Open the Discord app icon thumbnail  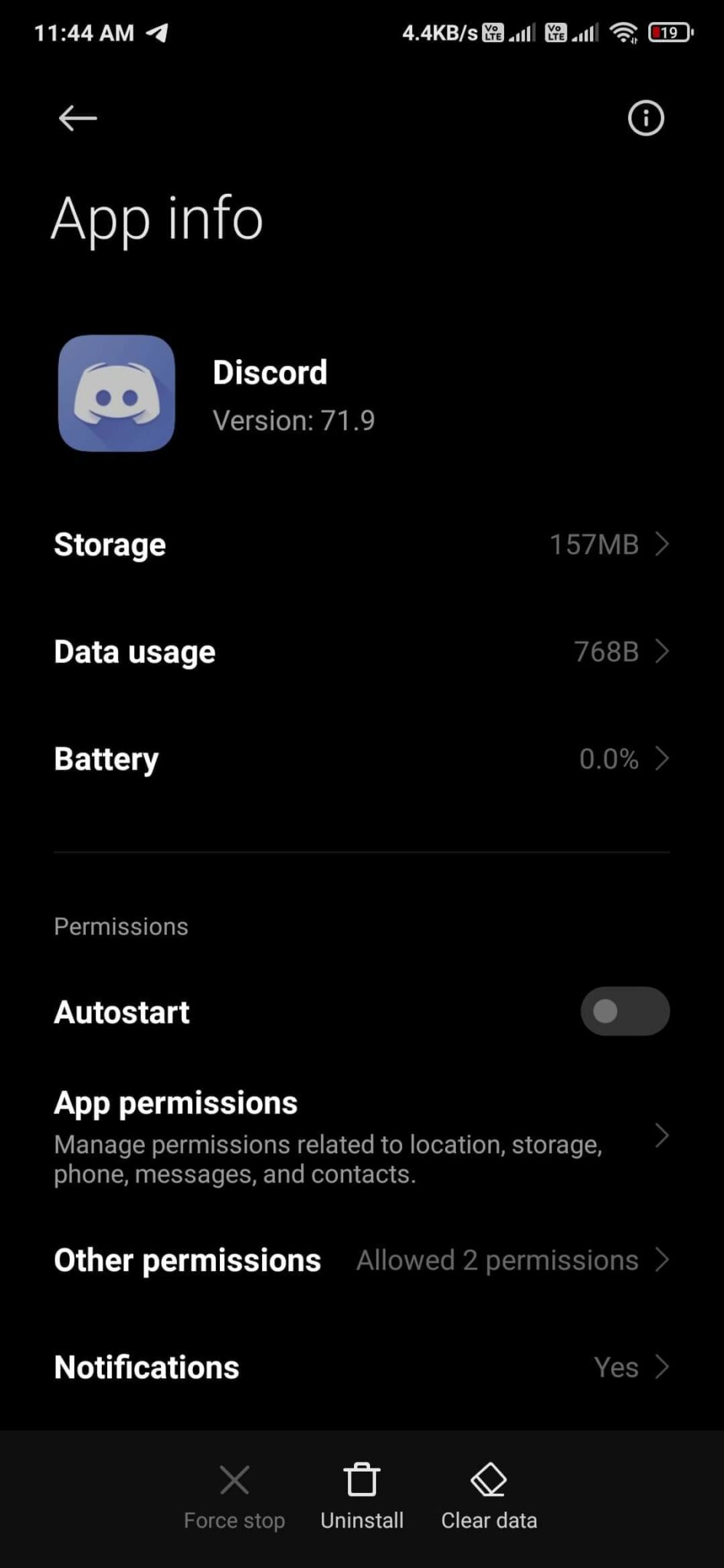click(x=116, y=394)
